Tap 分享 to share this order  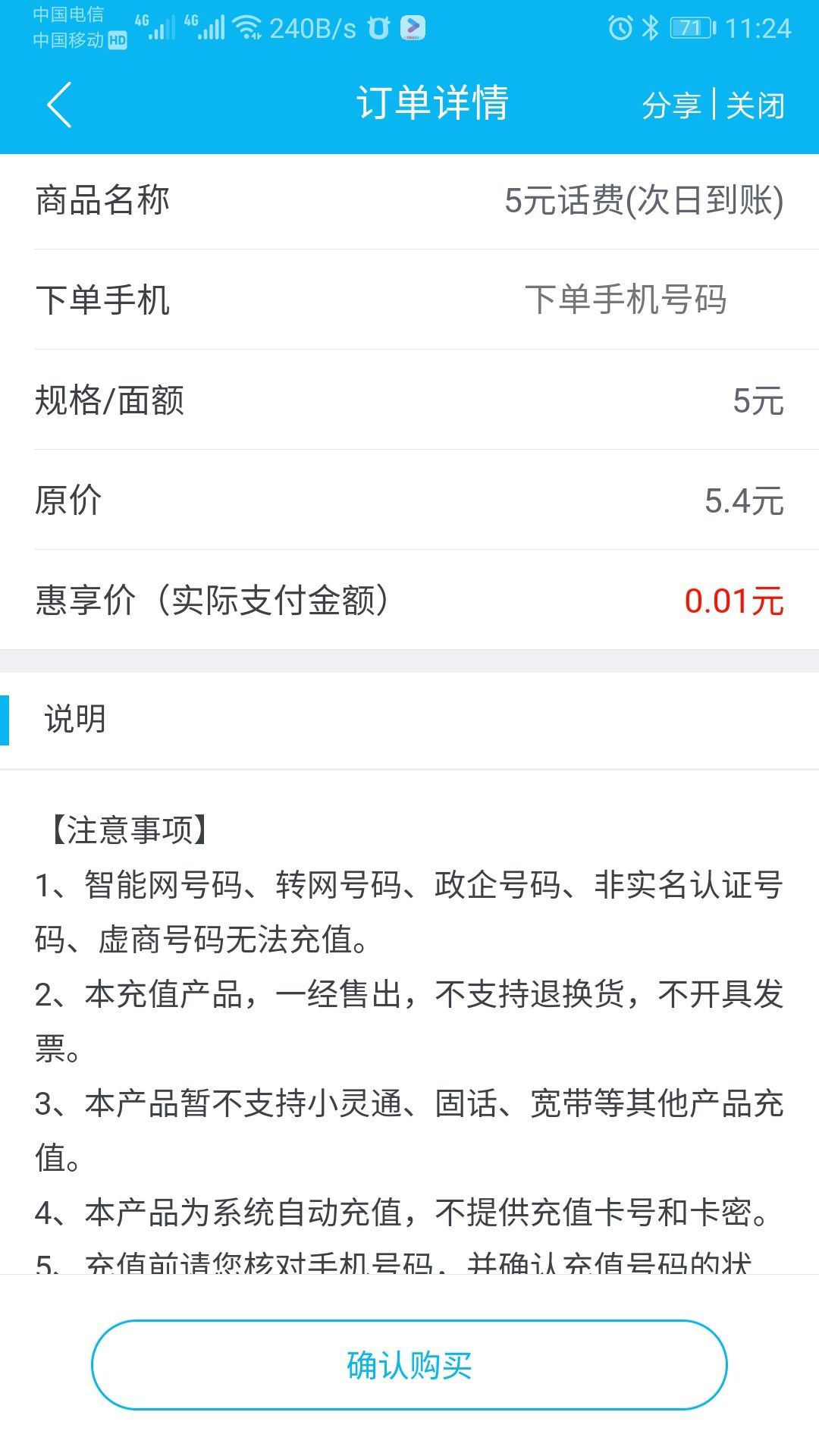(671, 105)
